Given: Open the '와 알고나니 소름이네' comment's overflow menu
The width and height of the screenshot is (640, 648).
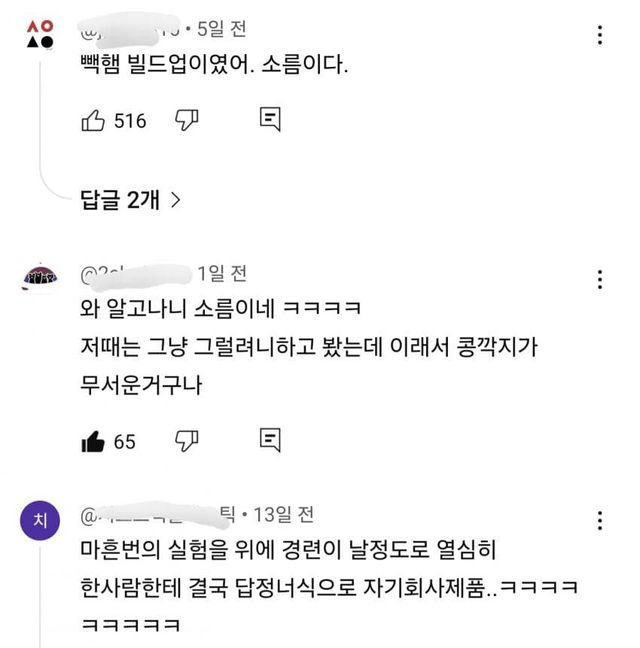Looking at the screenshot, I should click(x=600, y=279).
